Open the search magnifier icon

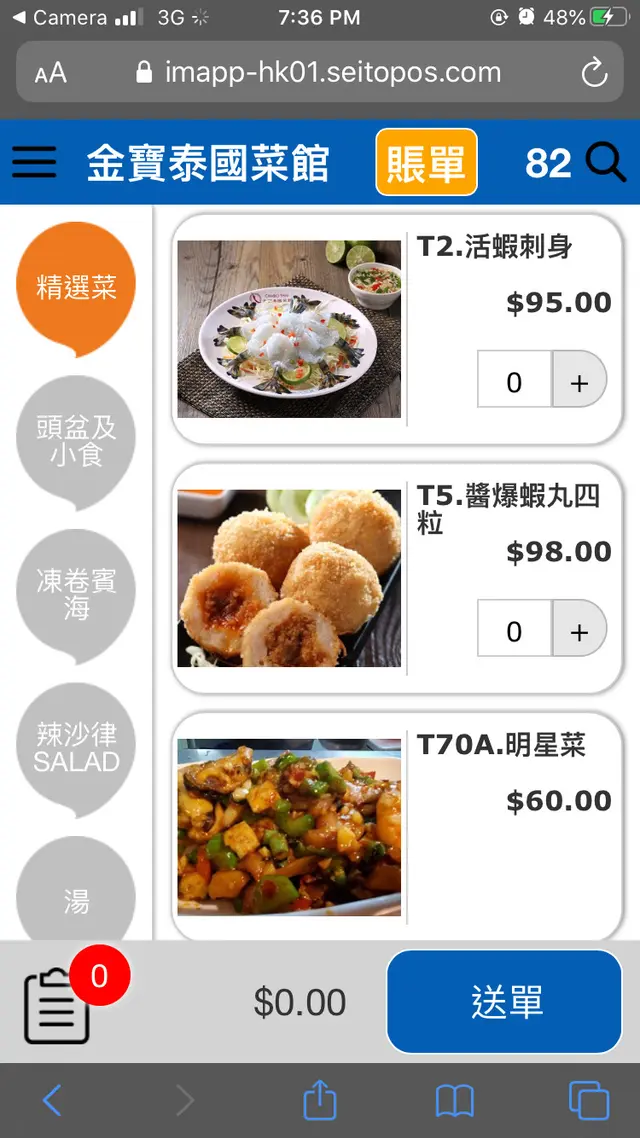606,162
